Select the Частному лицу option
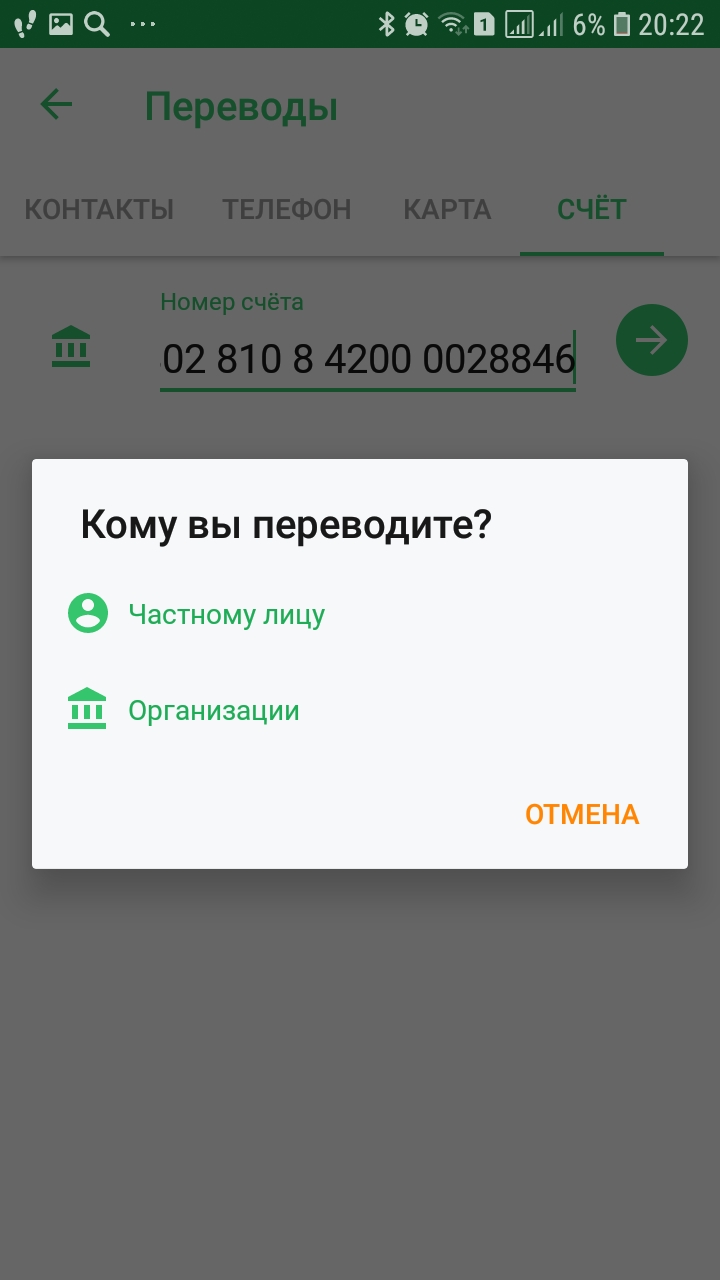 point(226,614)
